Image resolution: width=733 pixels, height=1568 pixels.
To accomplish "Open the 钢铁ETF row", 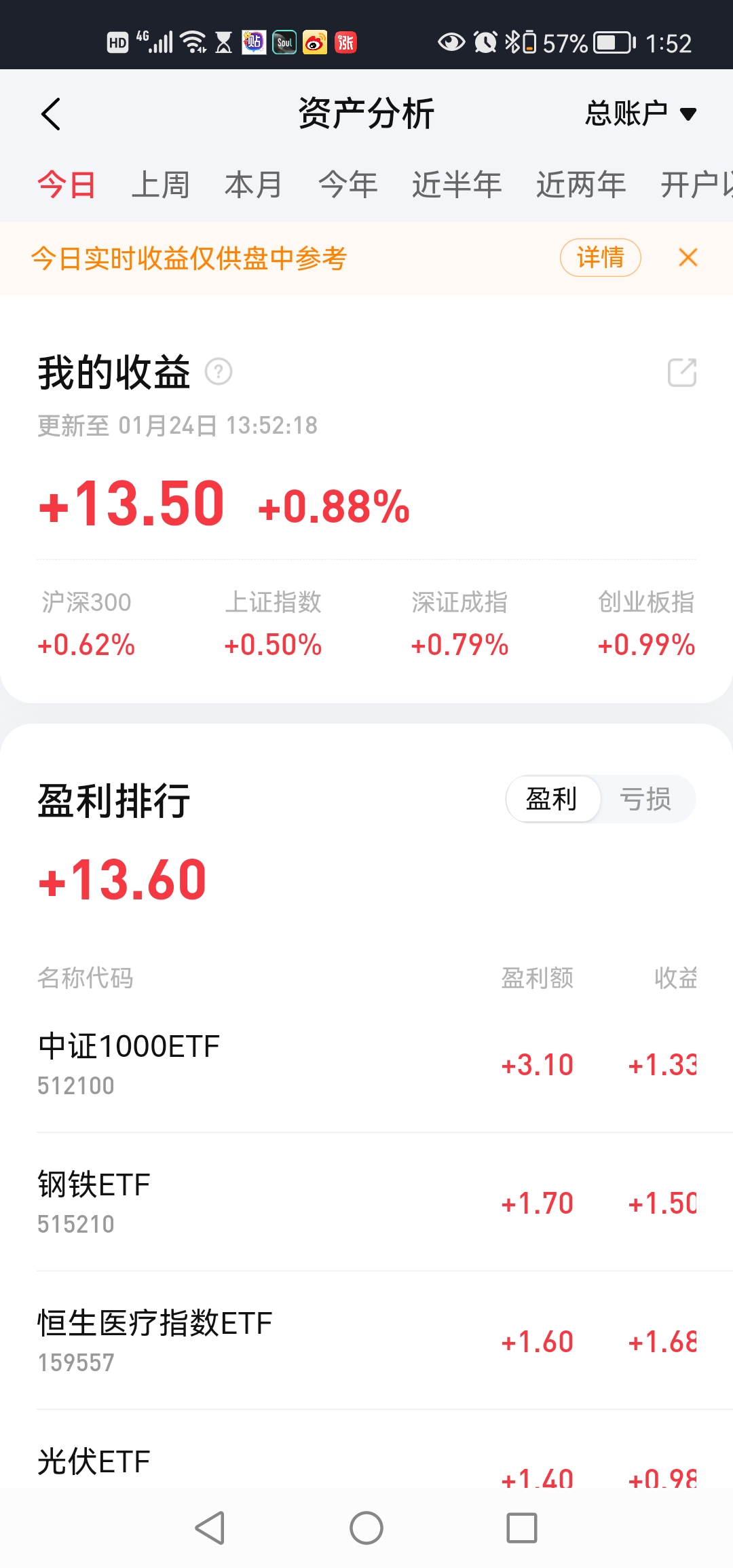I will pyautogui.click(x=366, y=1202).
